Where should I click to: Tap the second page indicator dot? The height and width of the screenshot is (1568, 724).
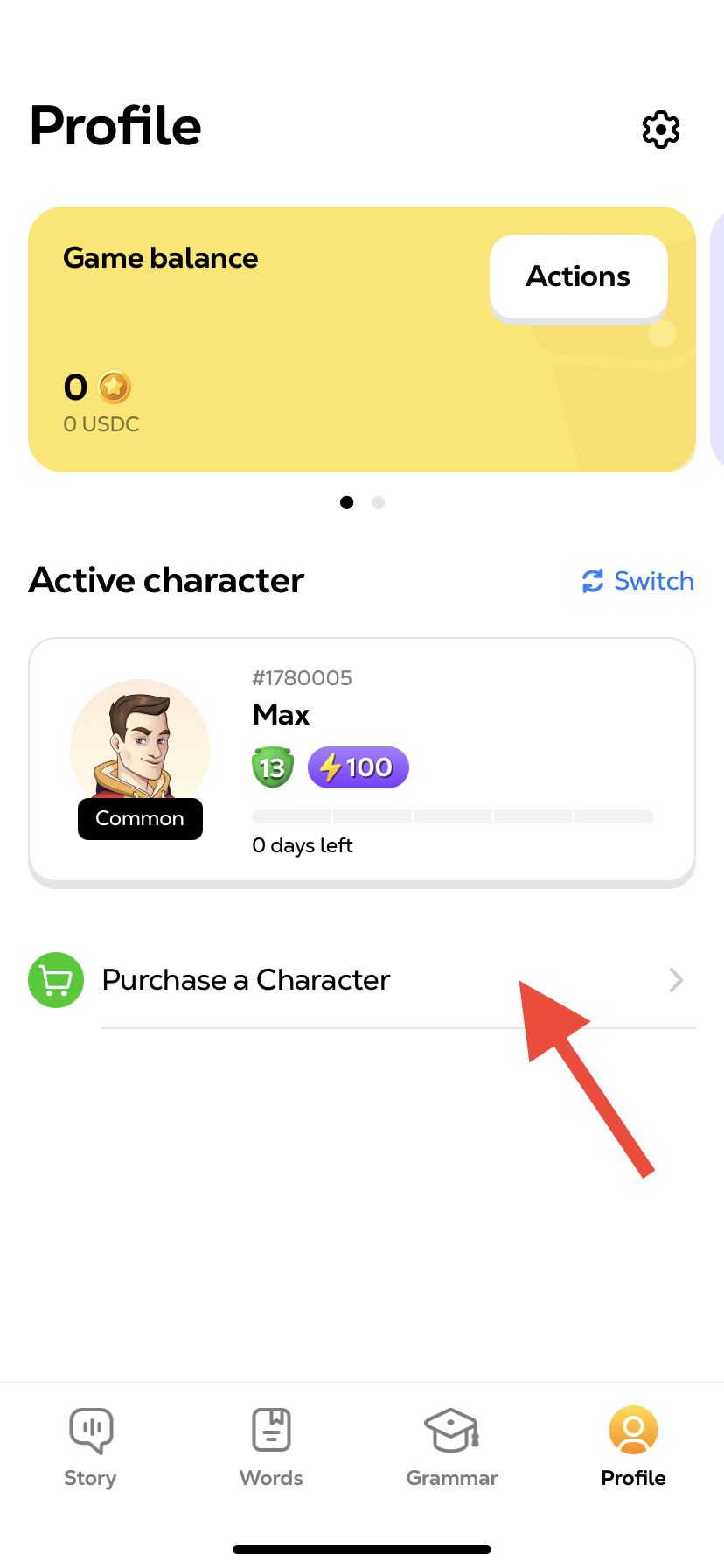coord(378,502)
